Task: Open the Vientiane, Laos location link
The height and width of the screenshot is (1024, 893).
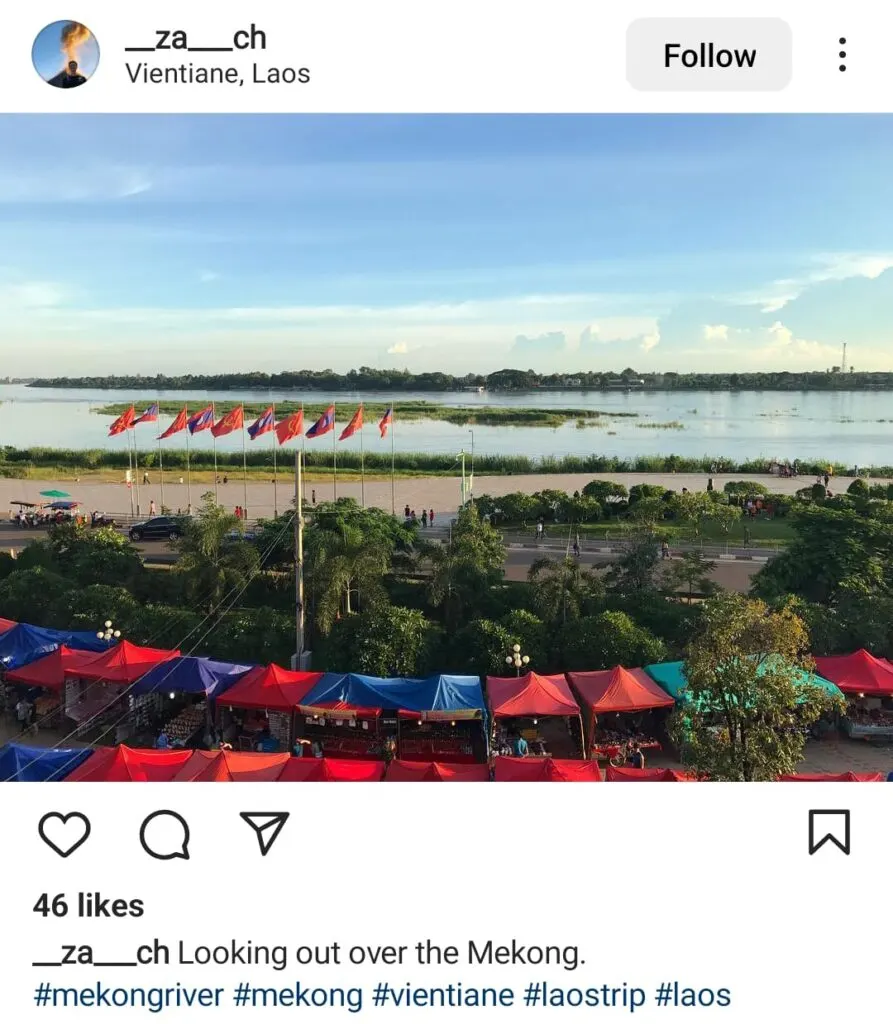Action: pos(218,74)
